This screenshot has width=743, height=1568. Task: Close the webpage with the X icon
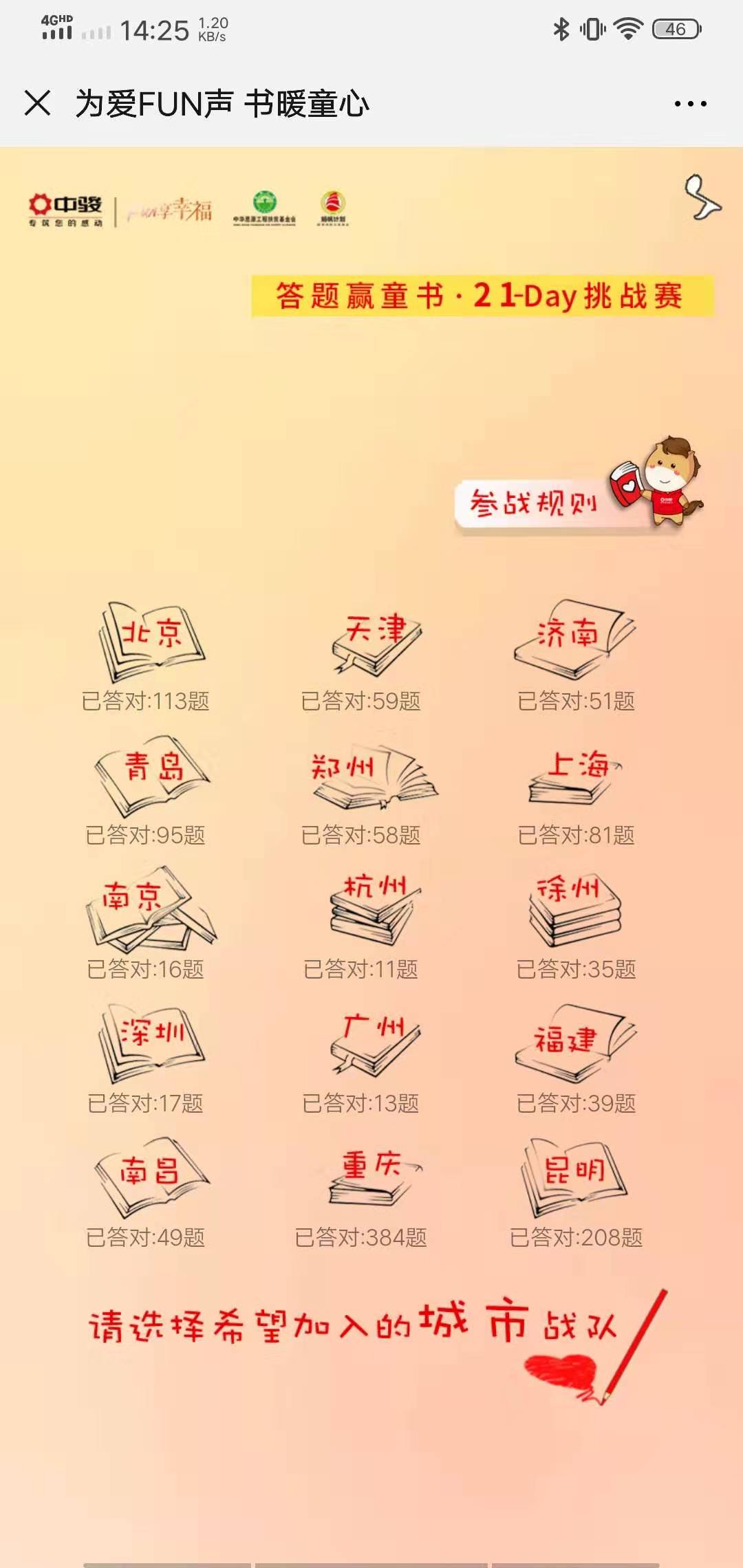coord(37,104)
